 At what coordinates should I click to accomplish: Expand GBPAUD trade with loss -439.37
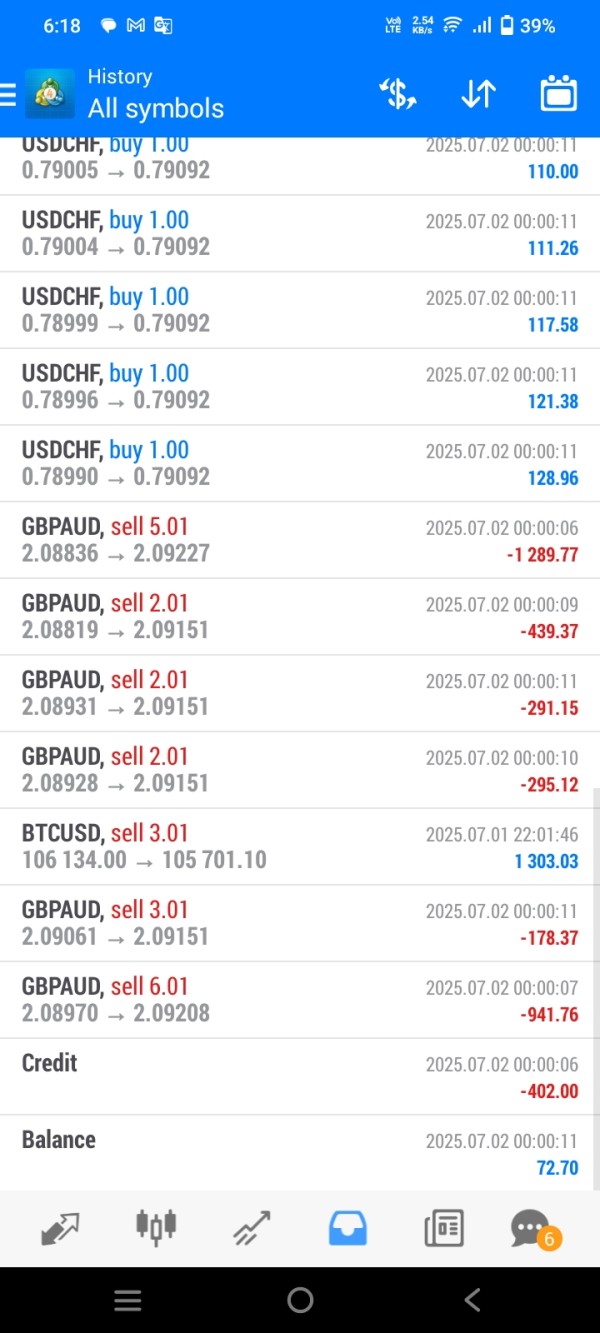point(300,616)
